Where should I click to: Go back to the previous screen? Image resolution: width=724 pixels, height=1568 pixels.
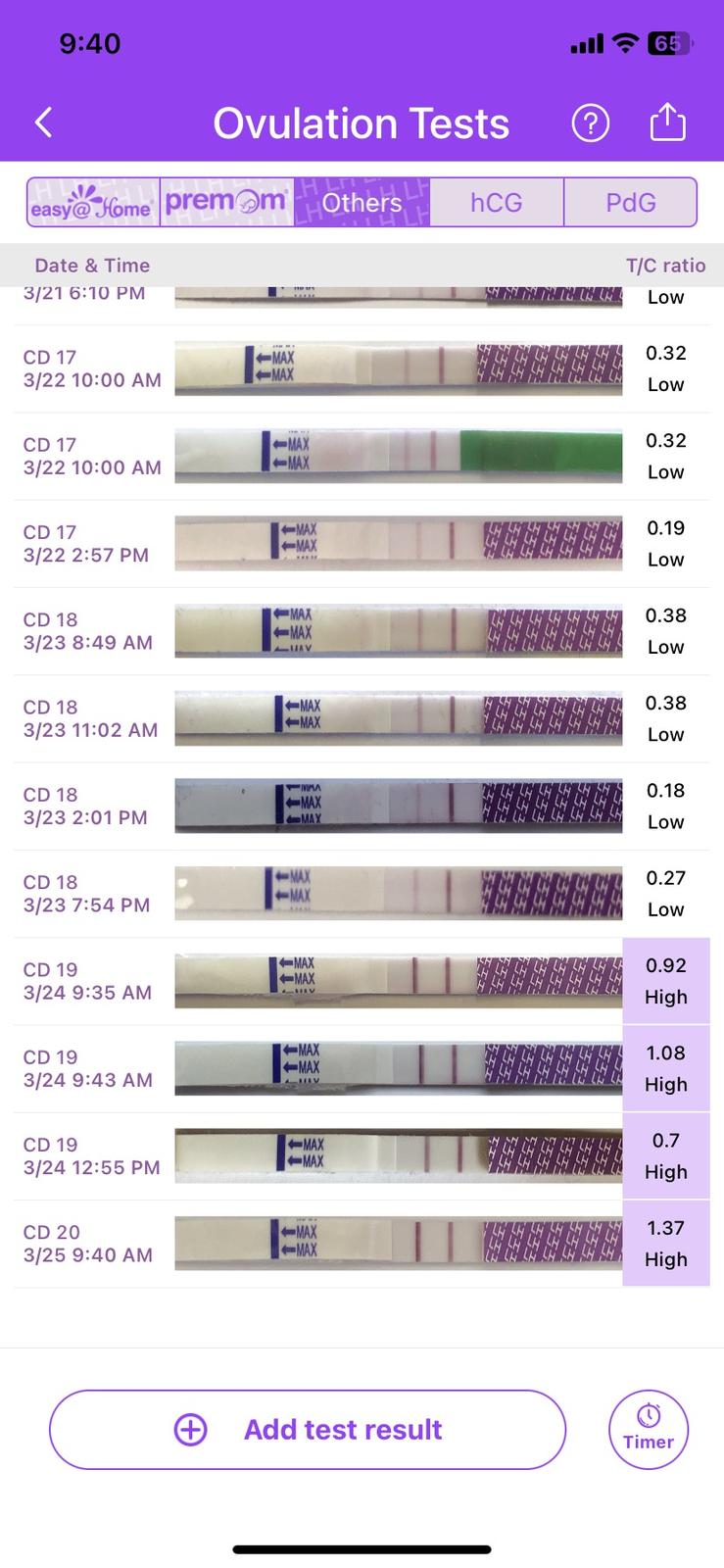43,123
